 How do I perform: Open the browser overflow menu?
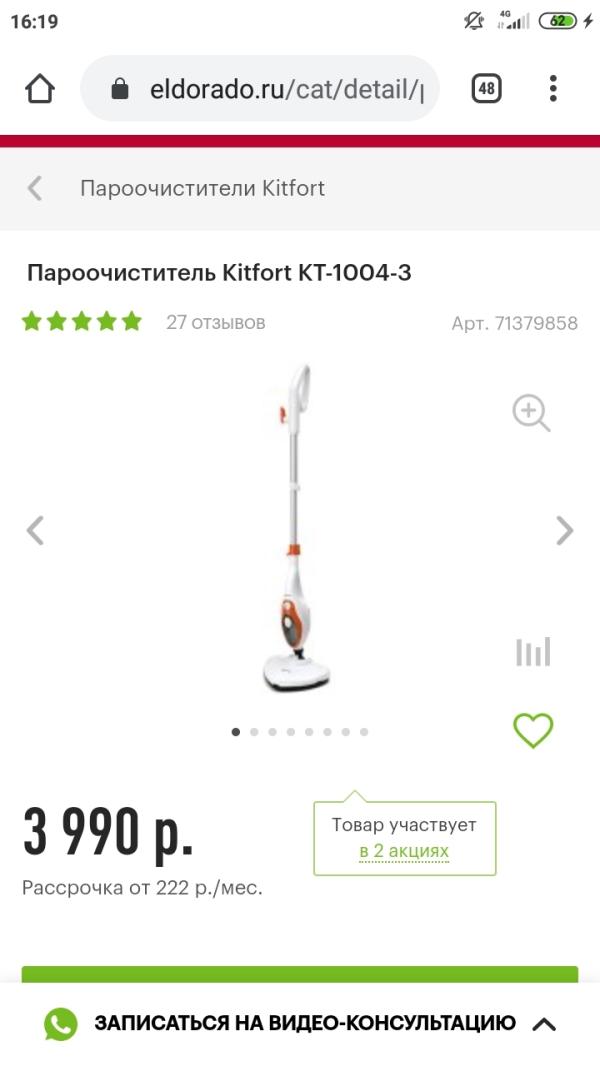point(553,89)
